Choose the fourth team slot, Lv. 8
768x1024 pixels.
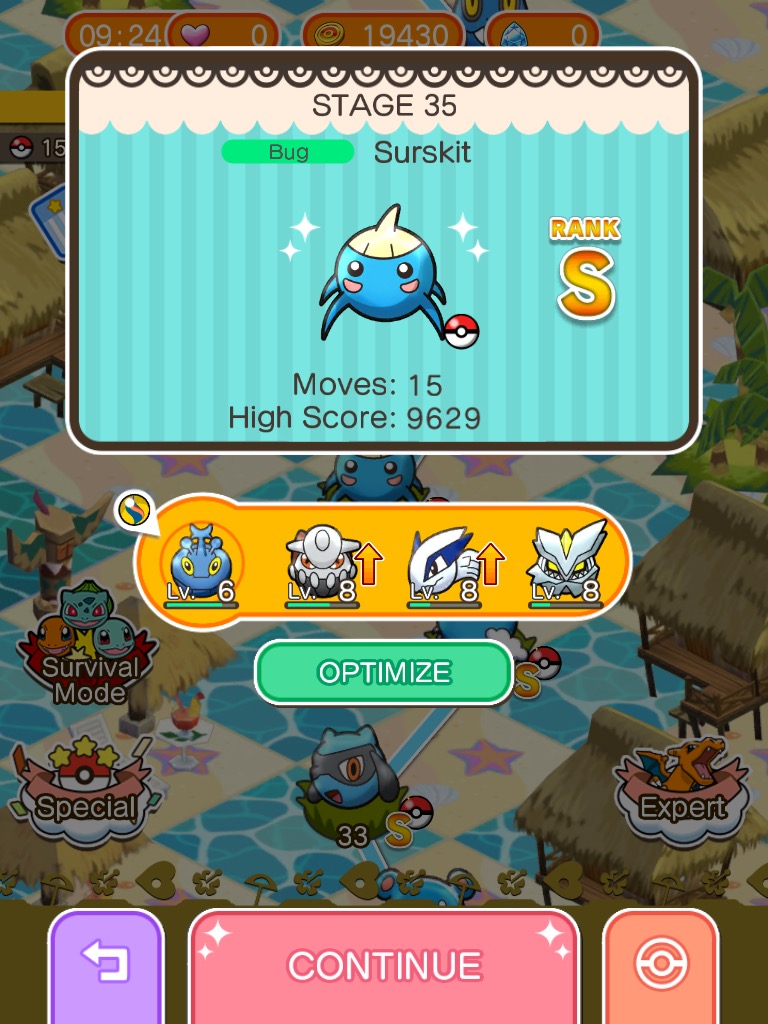[566, 565]
